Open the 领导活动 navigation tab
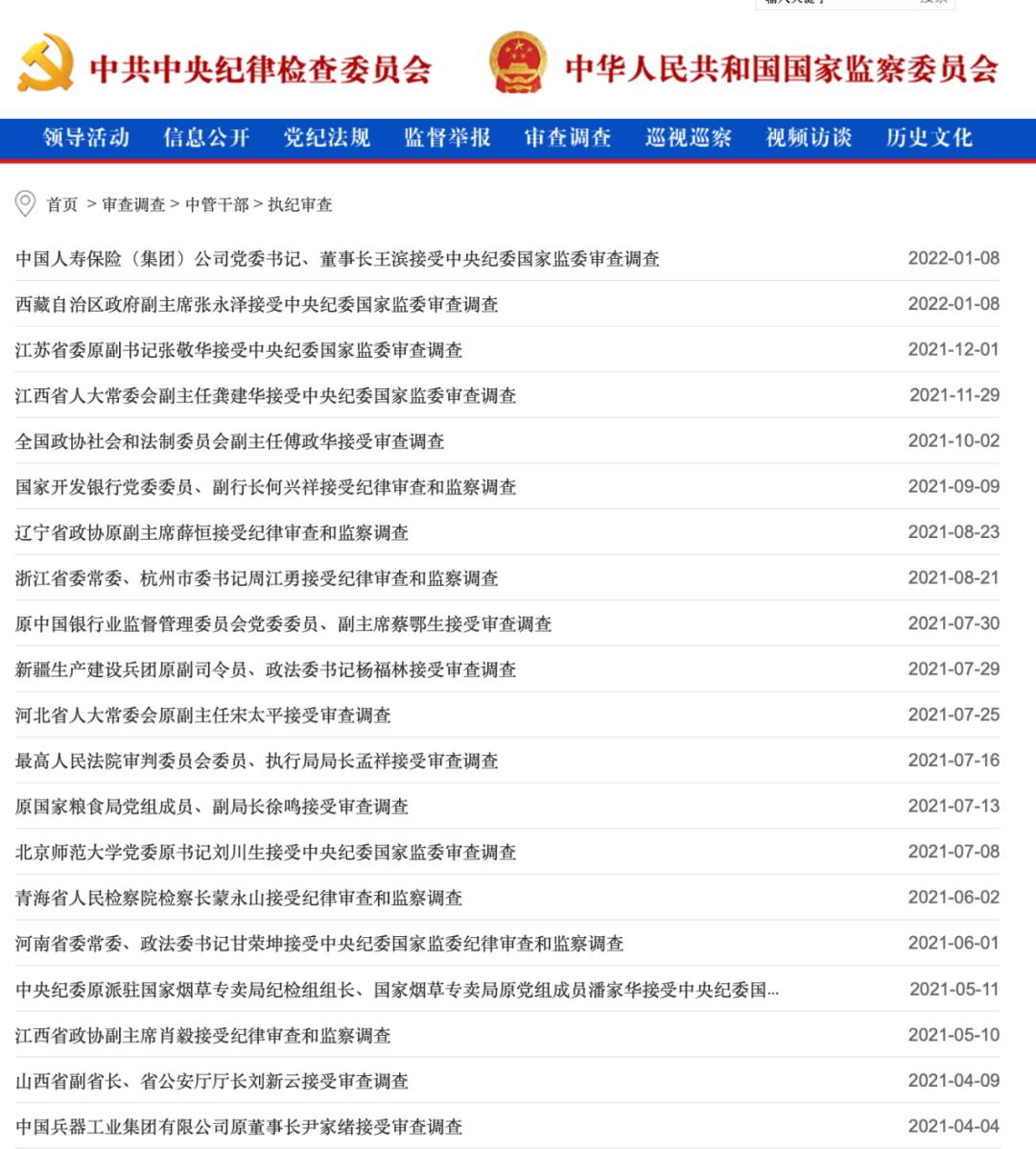Viewport: 1036px width, 1149px height. (86, 137)
